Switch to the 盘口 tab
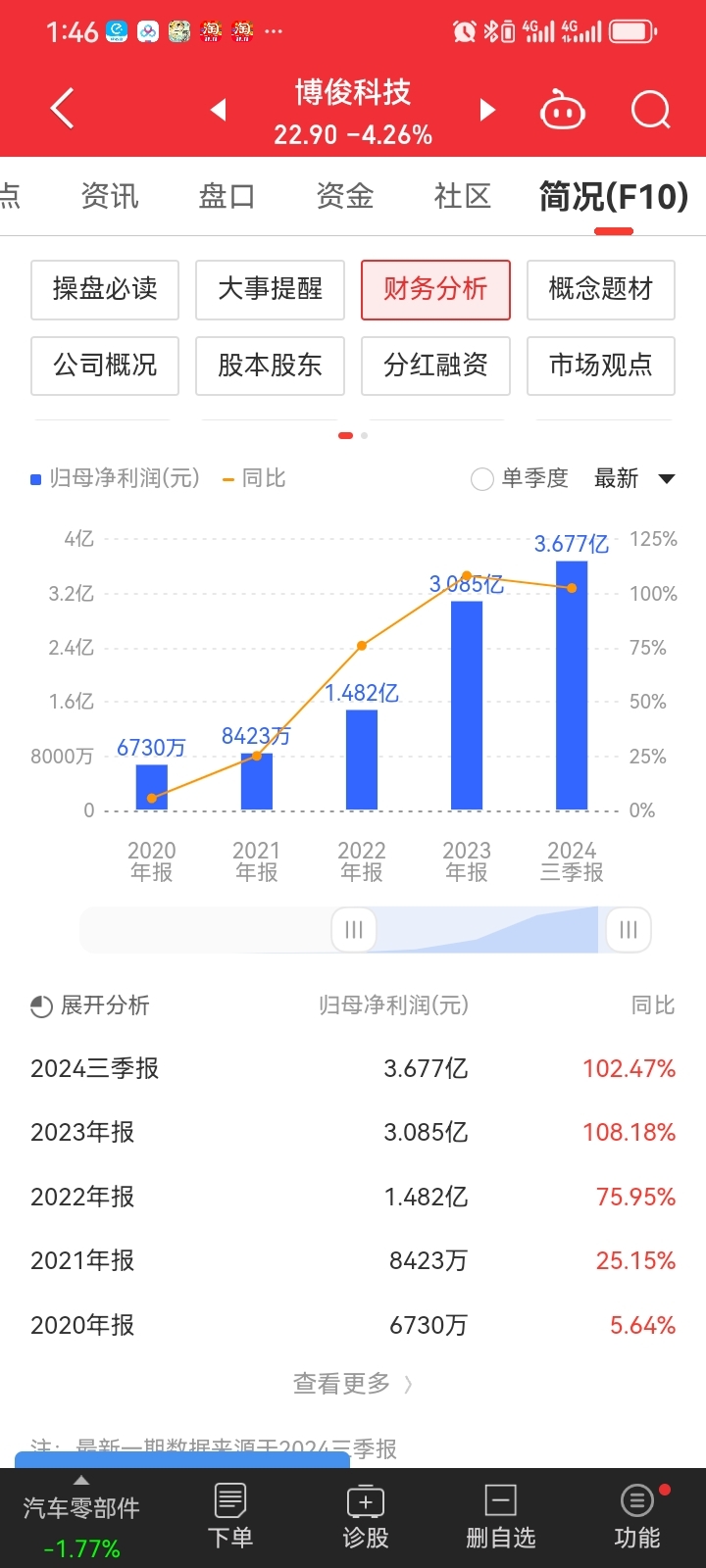The height and width of the screenshot is (1568, 706). [227, 196]
